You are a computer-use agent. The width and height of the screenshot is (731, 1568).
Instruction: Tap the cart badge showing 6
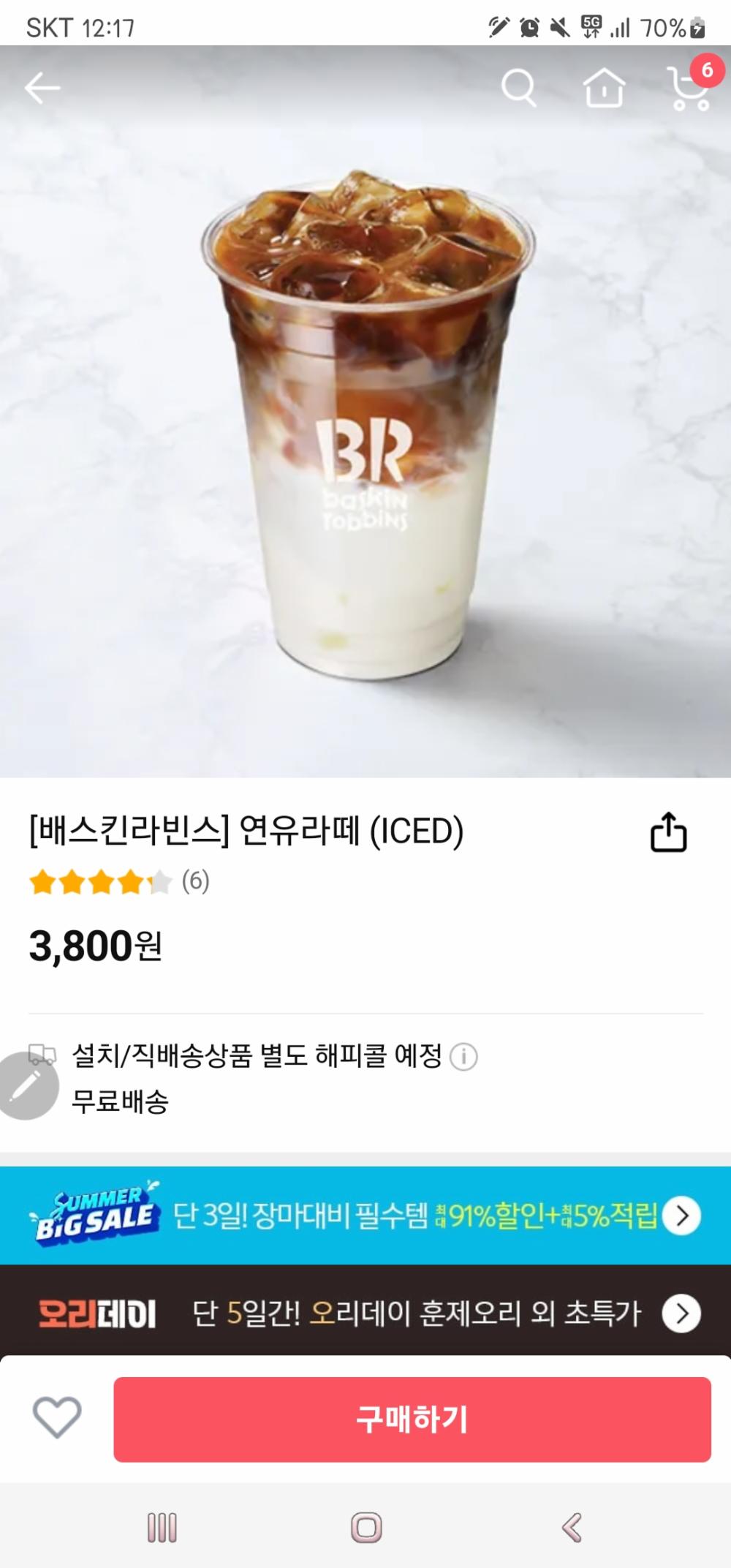pos(706,70)
